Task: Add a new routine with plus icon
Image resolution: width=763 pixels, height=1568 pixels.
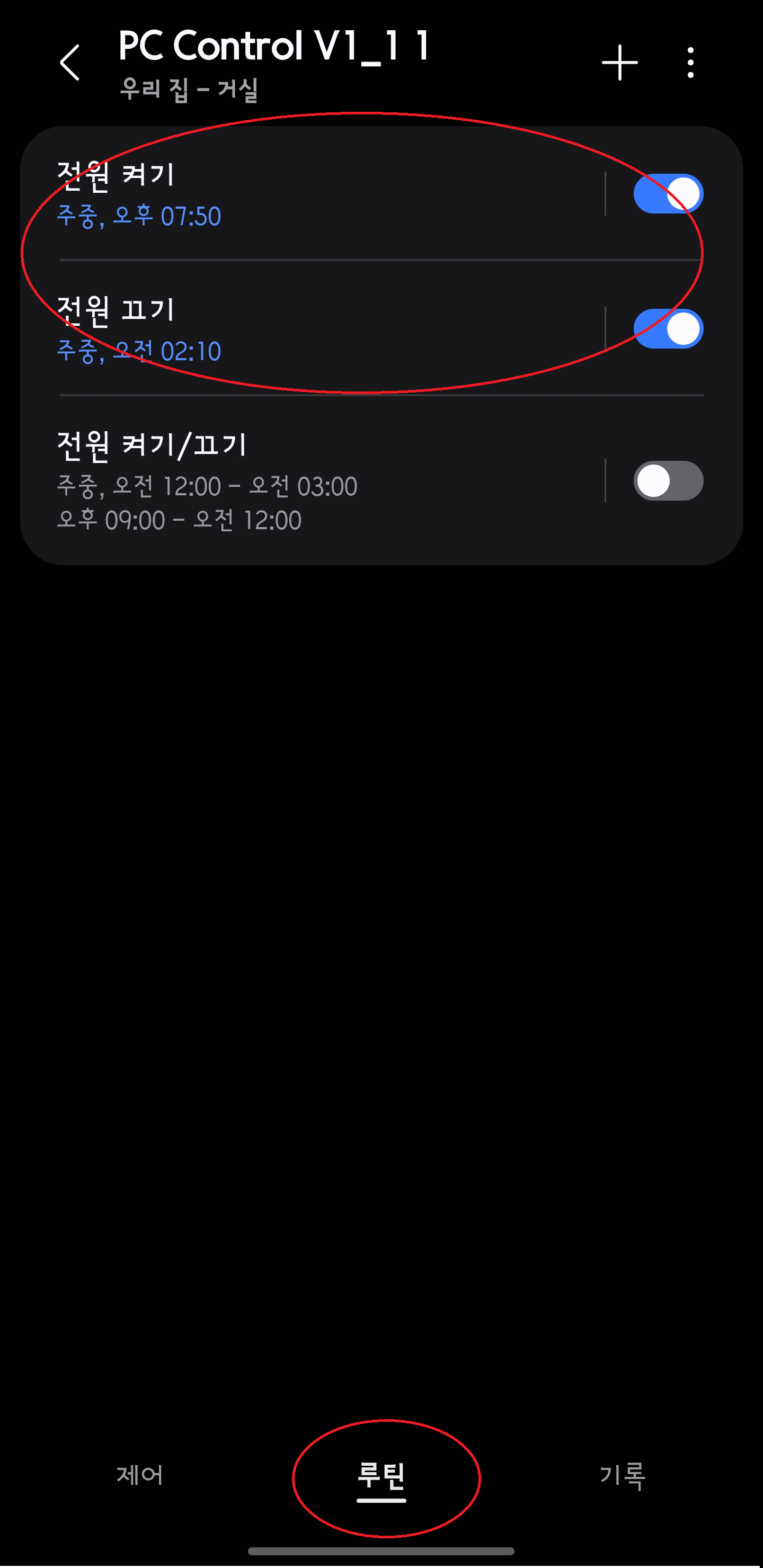Action: pos(619,63)
